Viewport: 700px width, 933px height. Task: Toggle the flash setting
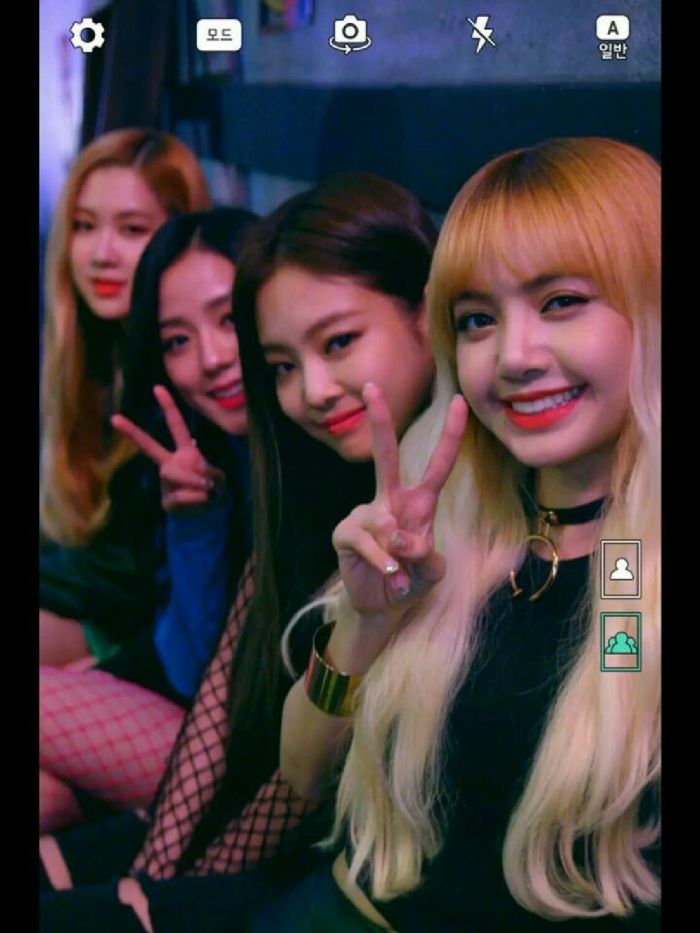[481, 34]
